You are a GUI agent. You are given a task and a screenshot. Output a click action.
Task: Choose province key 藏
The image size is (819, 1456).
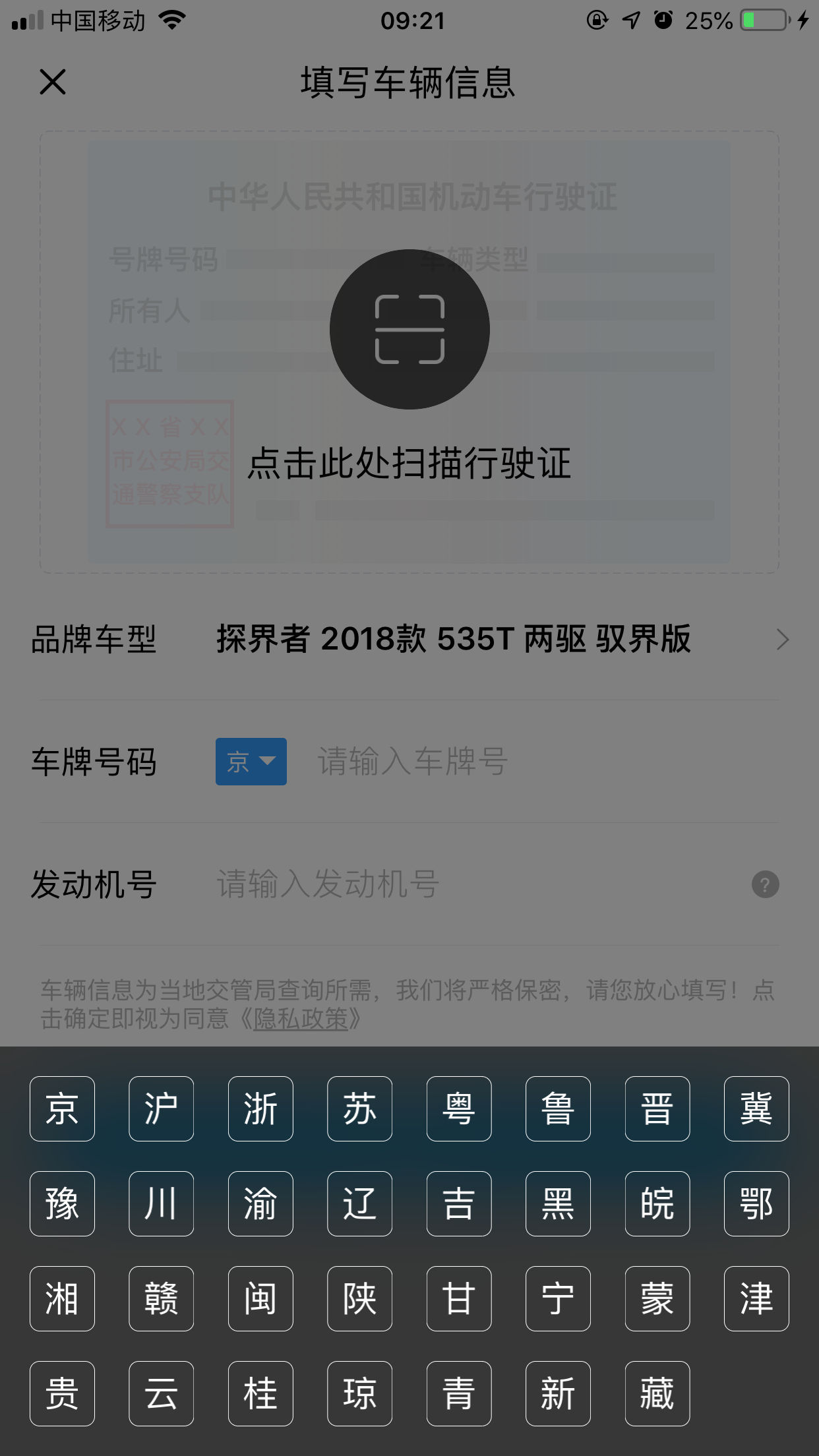click(657, 1393)
